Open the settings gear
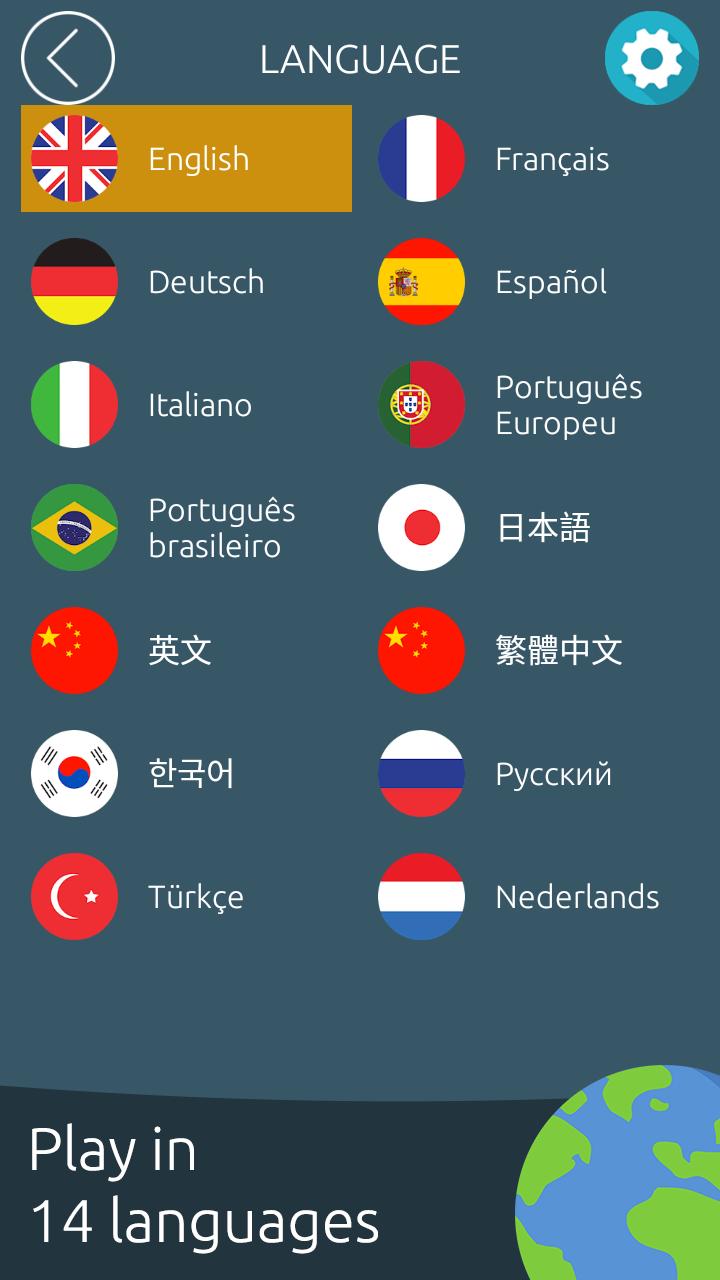The height and width of the screenshot is (1280, 720). point(652,58)
